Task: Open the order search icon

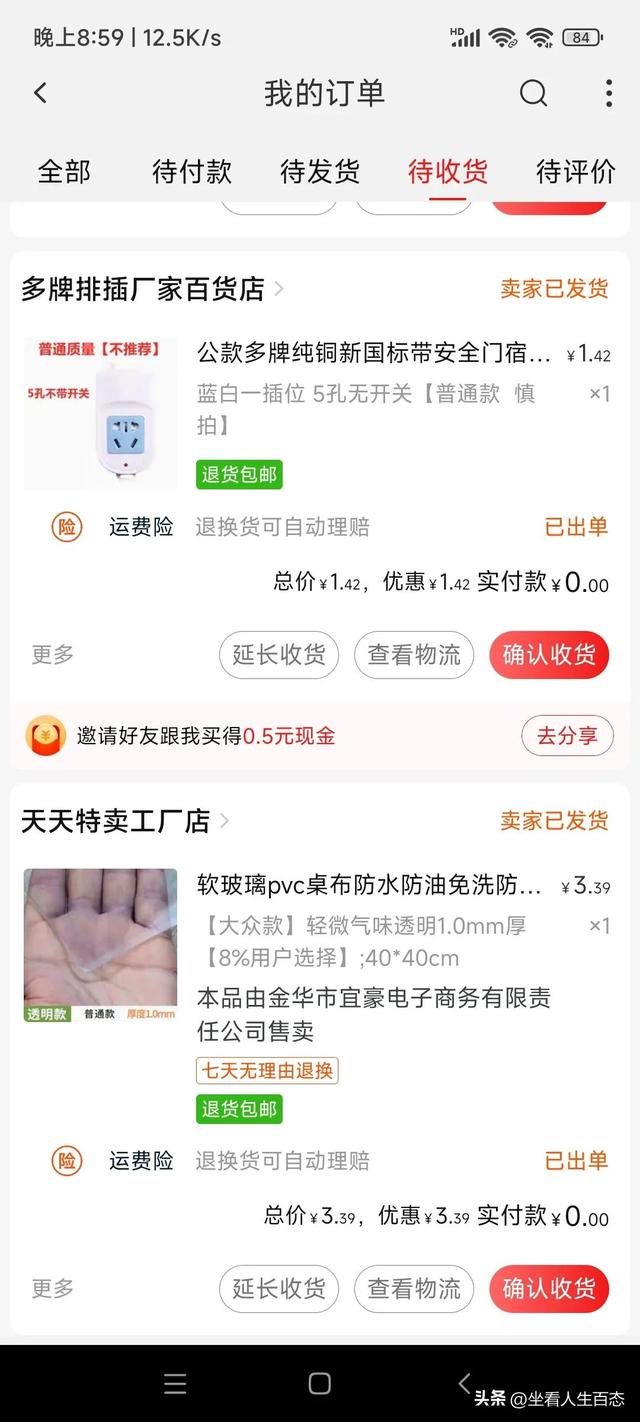Action: (533, 93)
